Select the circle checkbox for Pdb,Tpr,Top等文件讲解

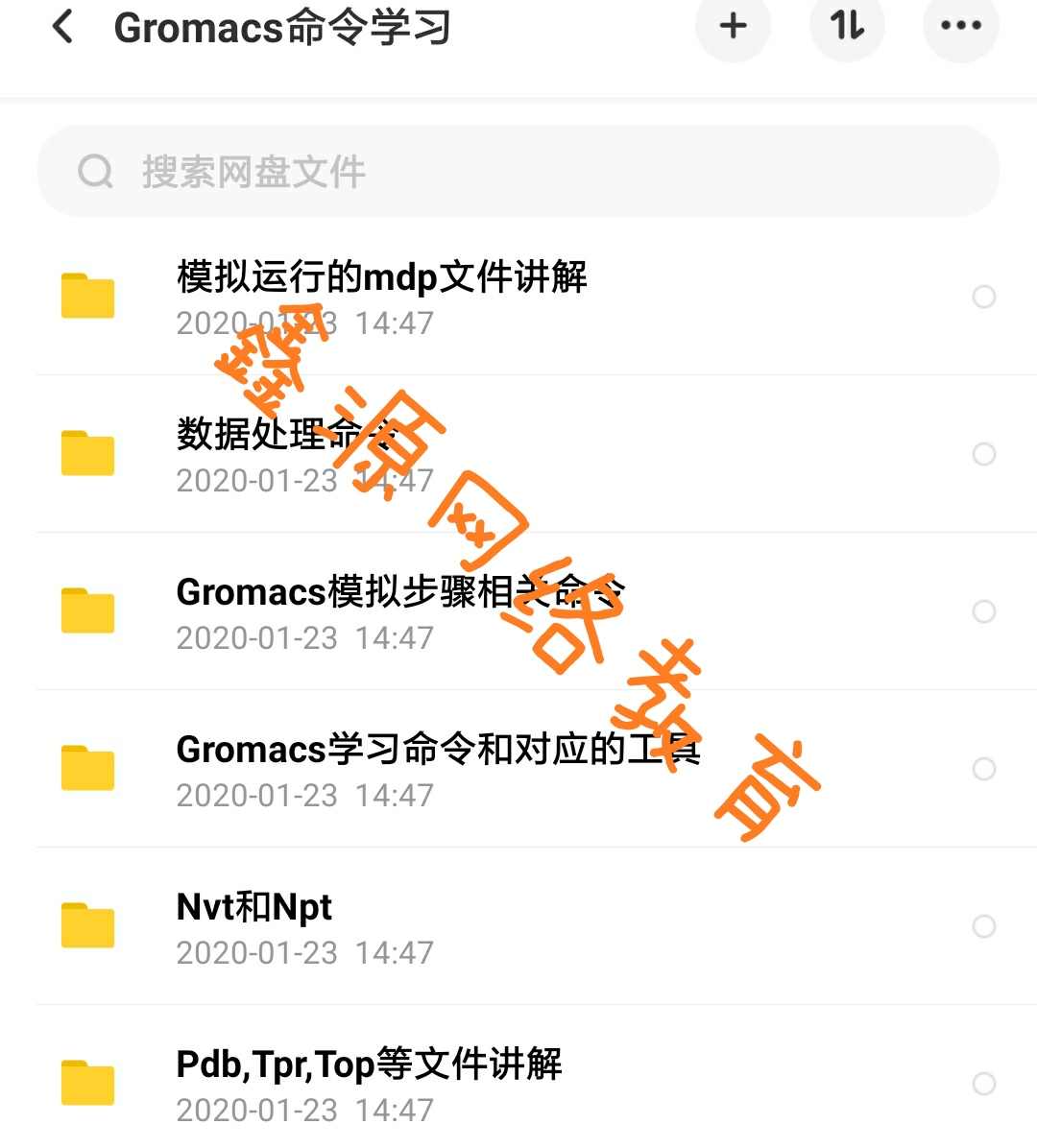click(985, 1084)
